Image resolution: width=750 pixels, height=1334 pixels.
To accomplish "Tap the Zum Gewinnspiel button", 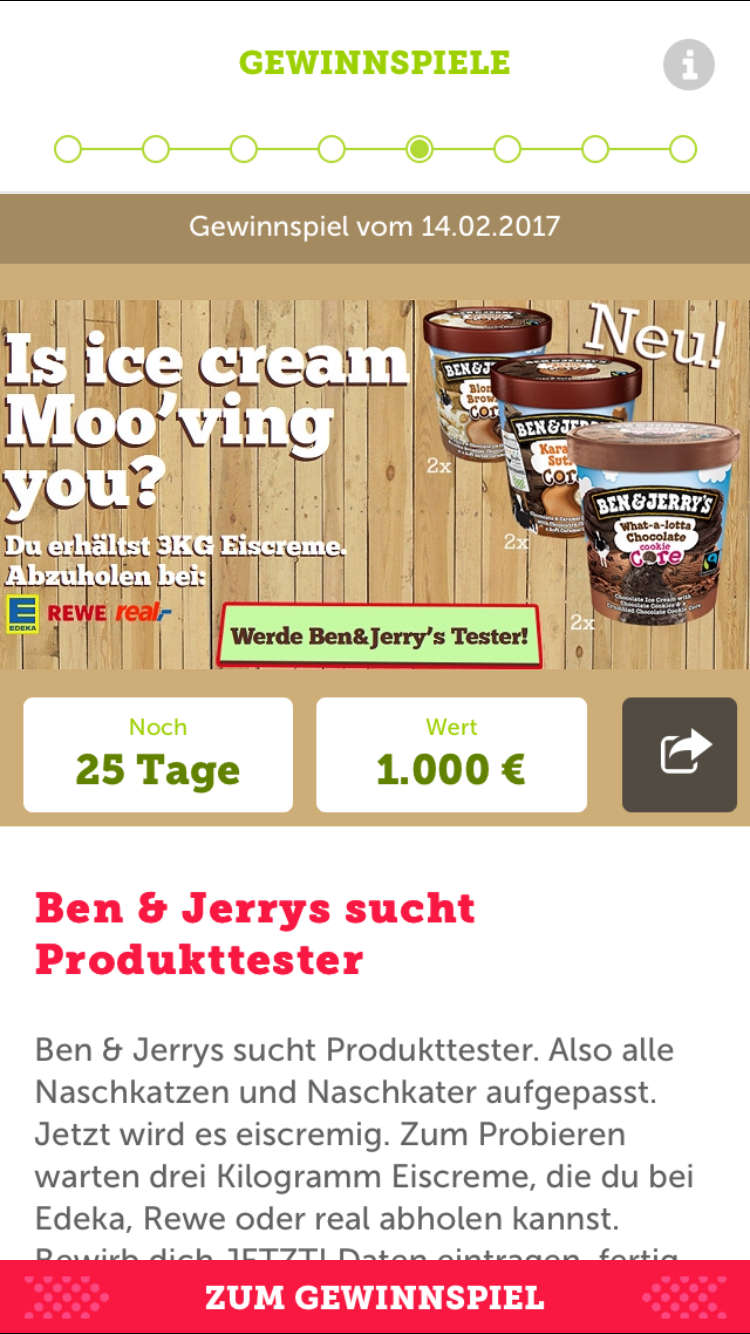I will pyautogui.click(x=375, y=1297).
